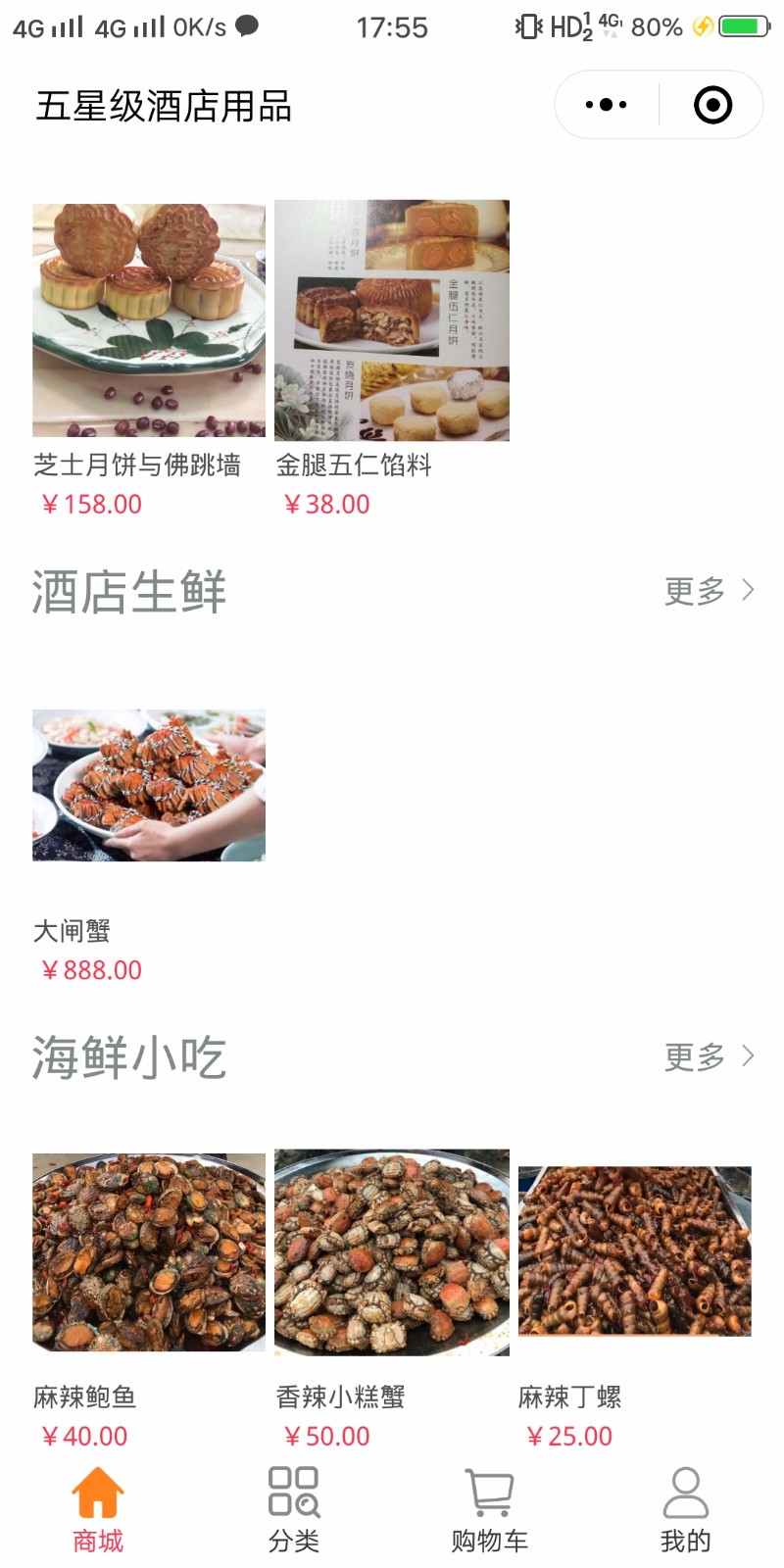The height and width of the screenshot is (1568, 784).
Task: Open the 购物车 tab
Action: click(x=490, y=1510)
